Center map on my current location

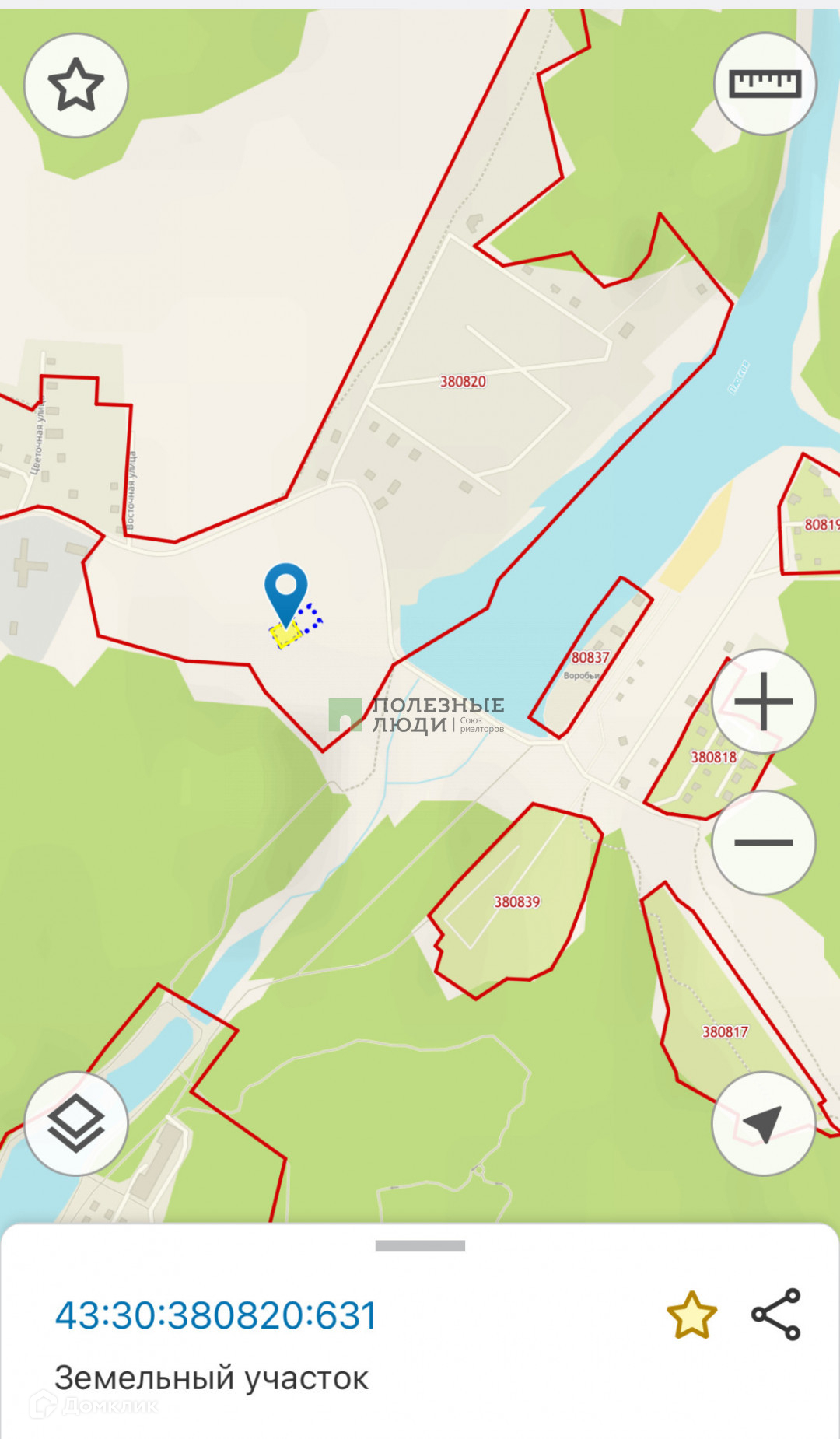[763, 1124]
